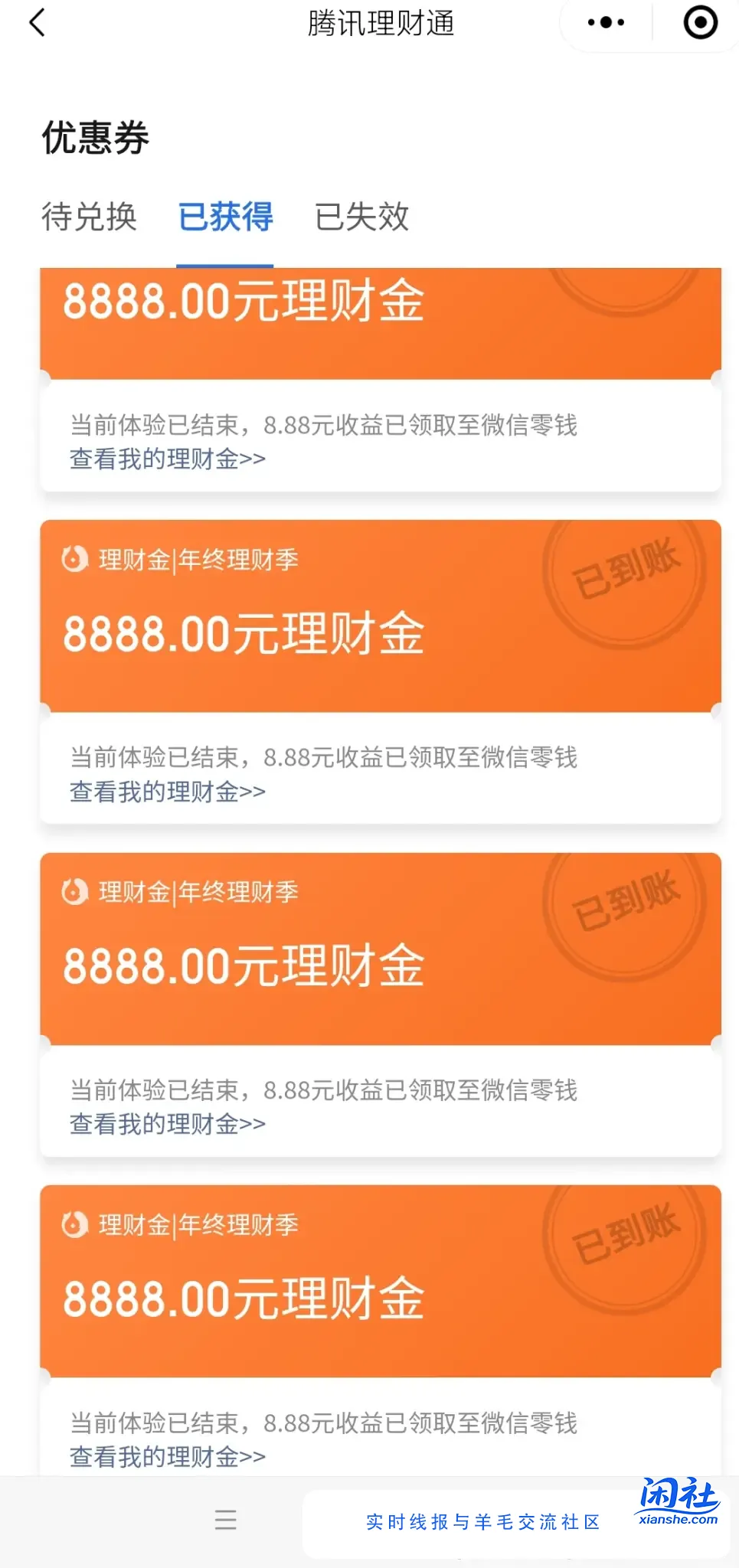739x1568 pixels.
Task: Open 查看我的理财金 link on the first coupon
Action: click(x=165, y=459)
